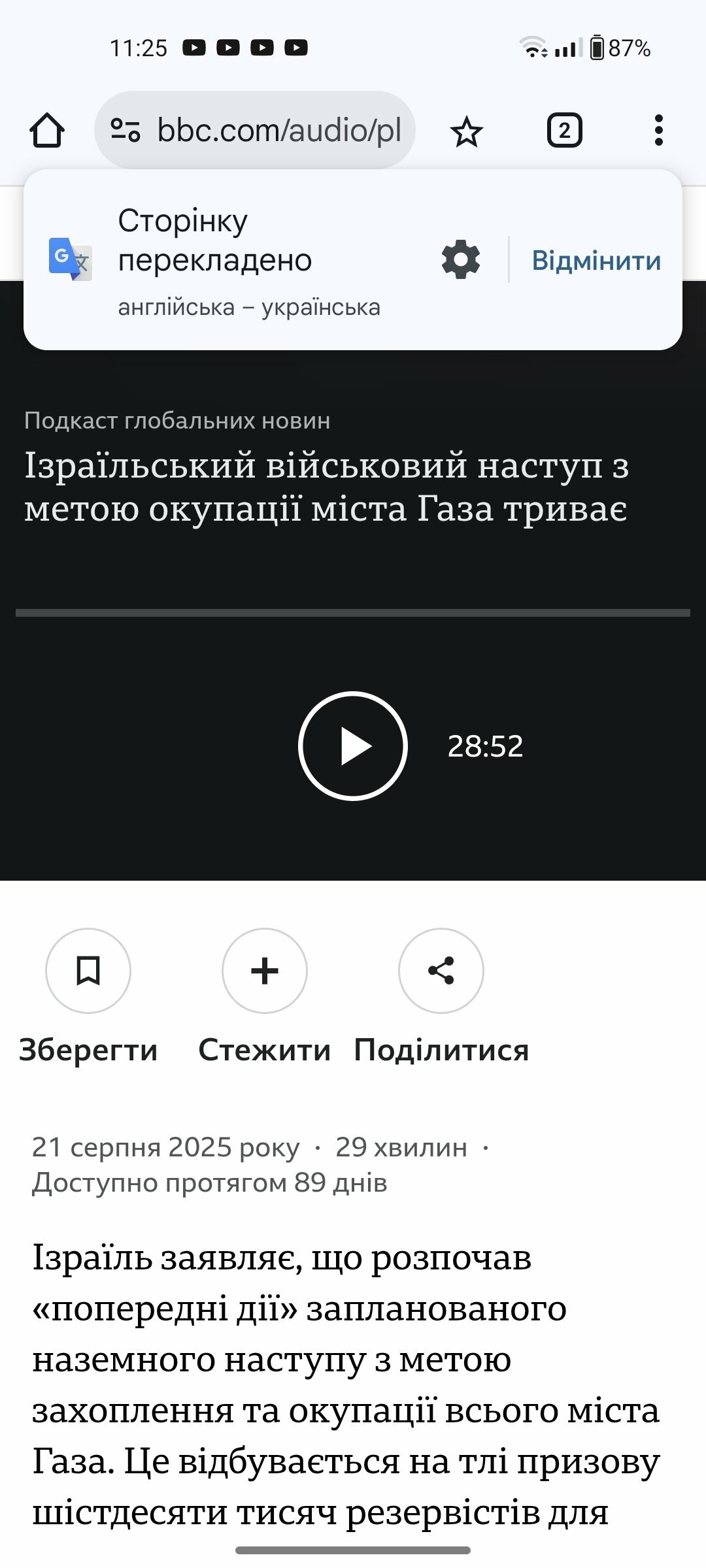706x1568 pixels.
Task: Tap the audio progress bar
Action: click(353, 613)
